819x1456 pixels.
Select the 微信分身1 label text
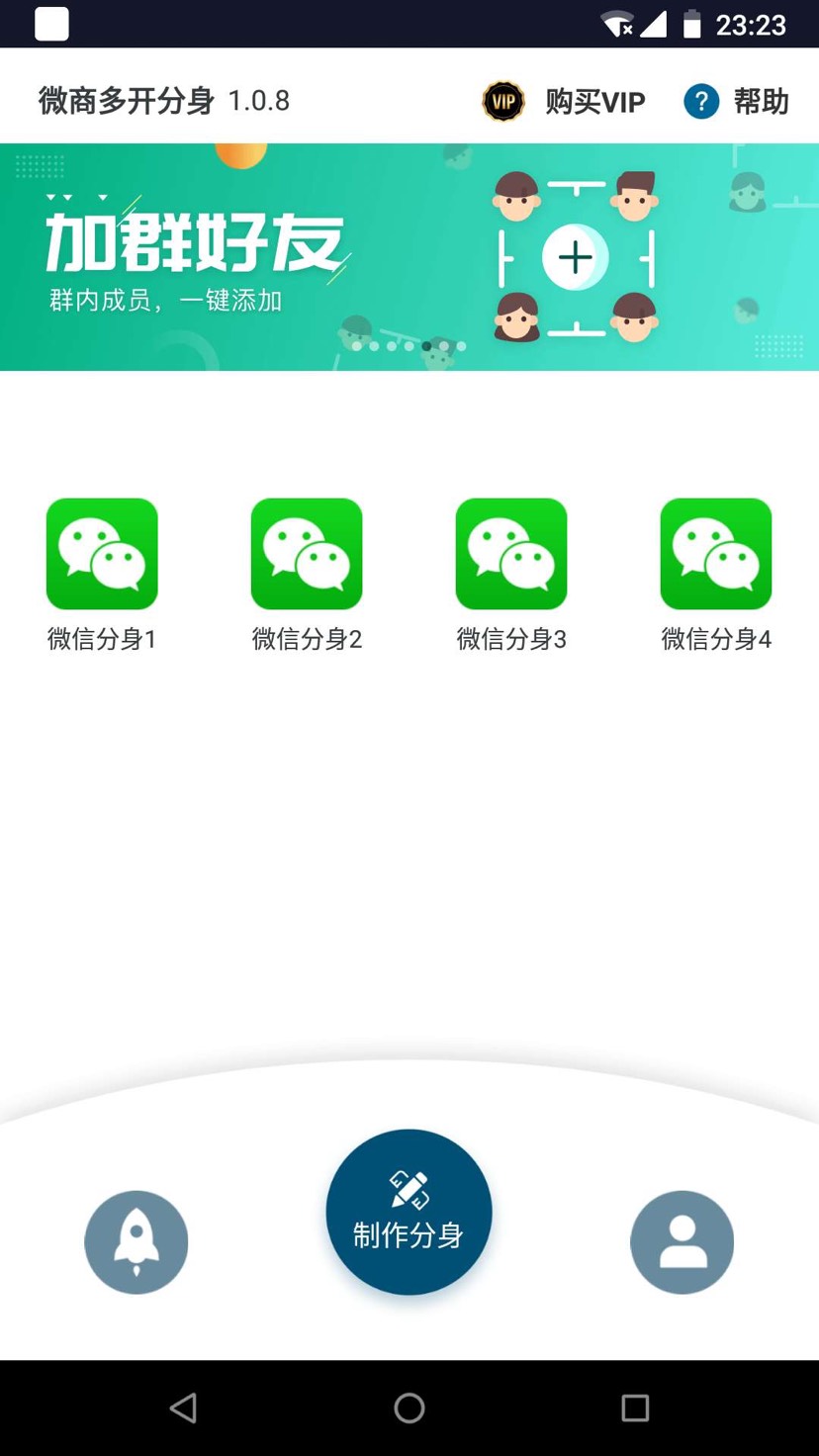coord(101,638)
